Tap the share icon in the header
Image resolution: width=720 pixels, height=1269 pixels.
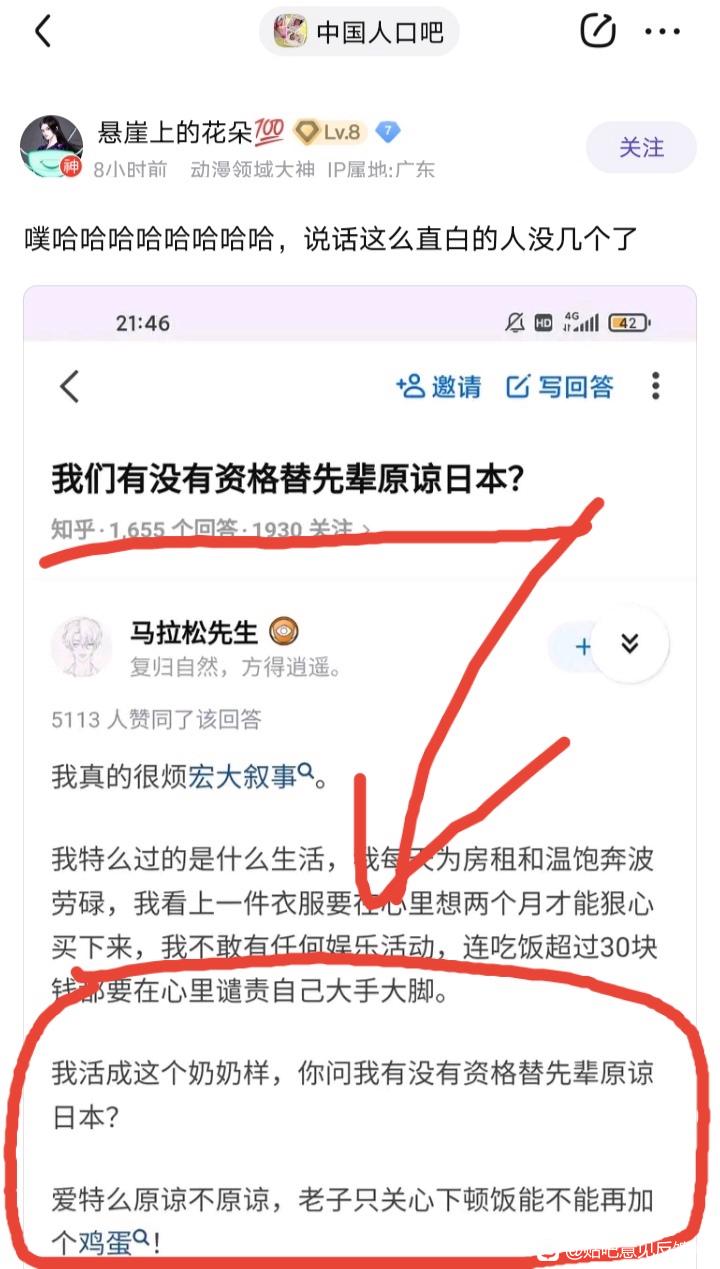pos(597,31)
